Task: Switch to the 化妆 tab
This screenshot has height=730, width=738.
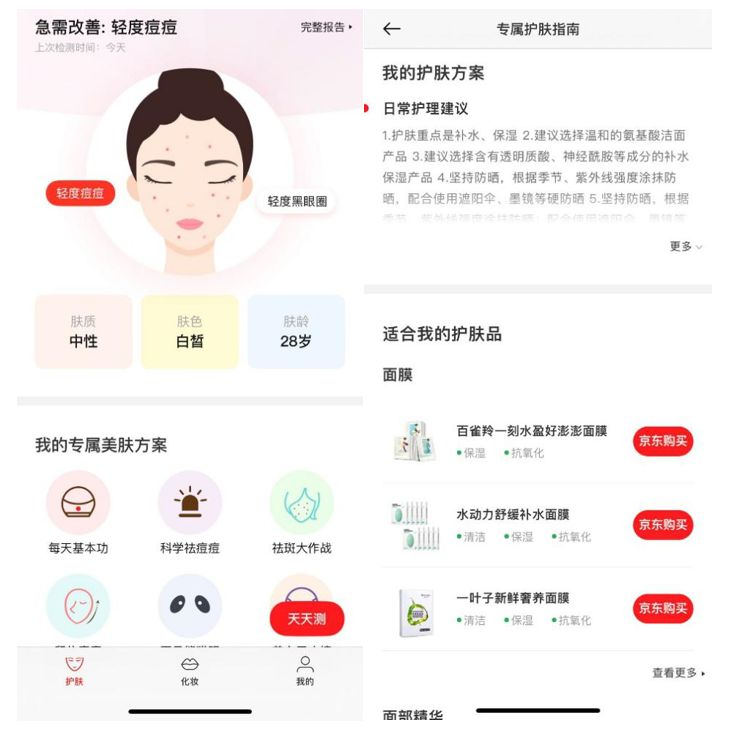Action: coord(190,670)
